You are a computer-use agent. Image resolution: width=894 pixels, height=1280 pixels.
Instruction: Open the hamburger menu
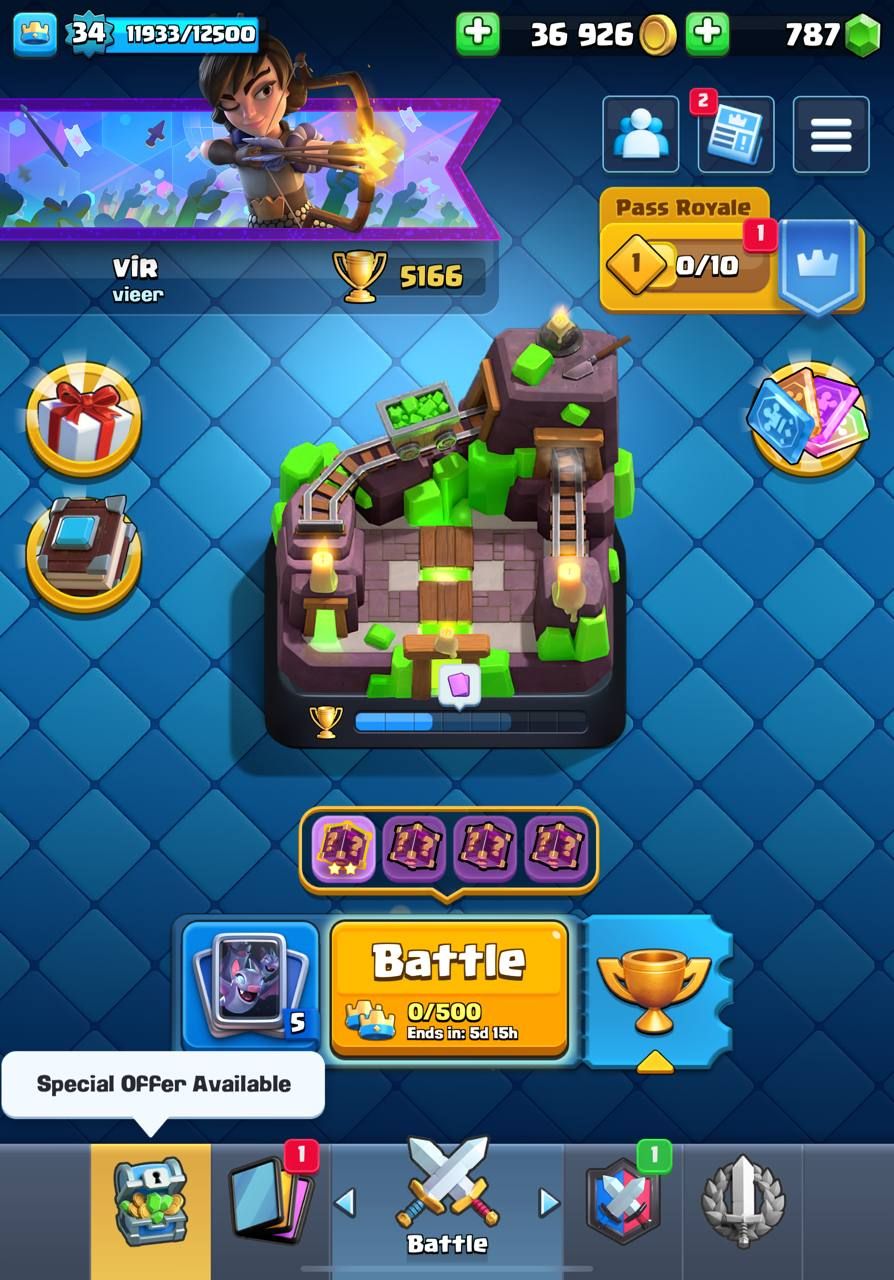[x=830, y=135]
